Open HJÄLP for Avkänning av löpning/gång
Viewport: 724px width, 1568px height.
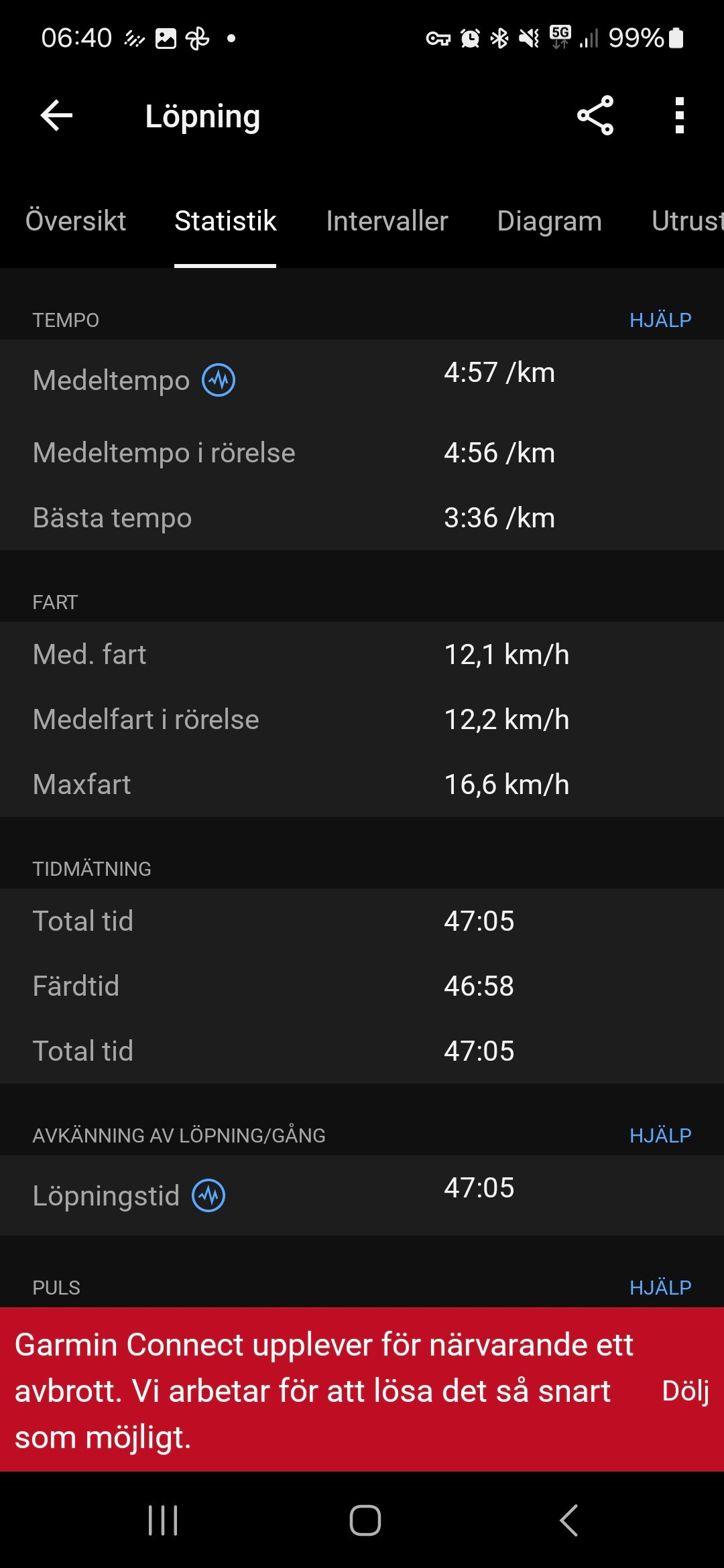tap(660, 1136)
